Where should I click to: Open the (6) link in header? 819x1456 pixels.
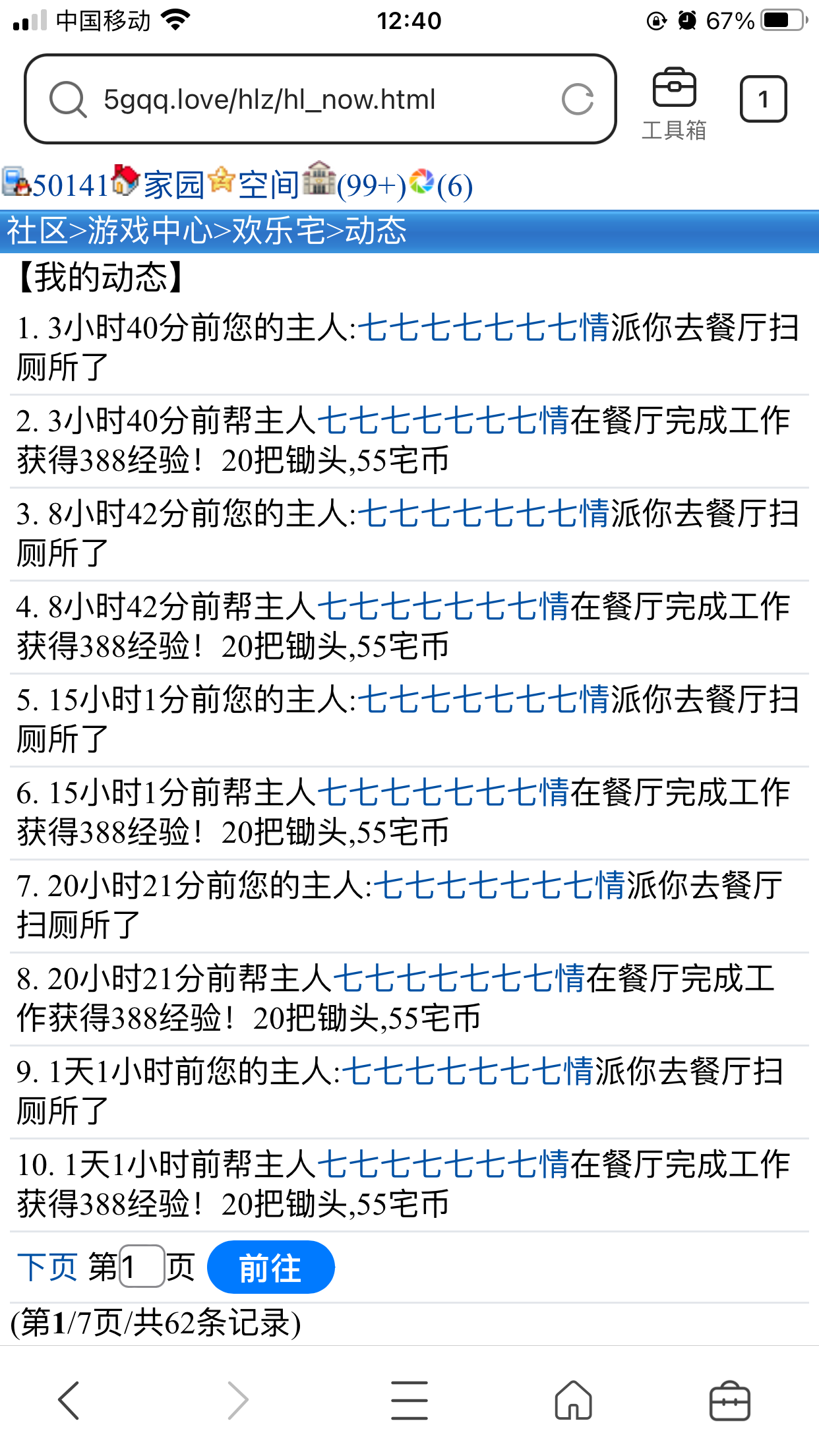click(454, 186)
